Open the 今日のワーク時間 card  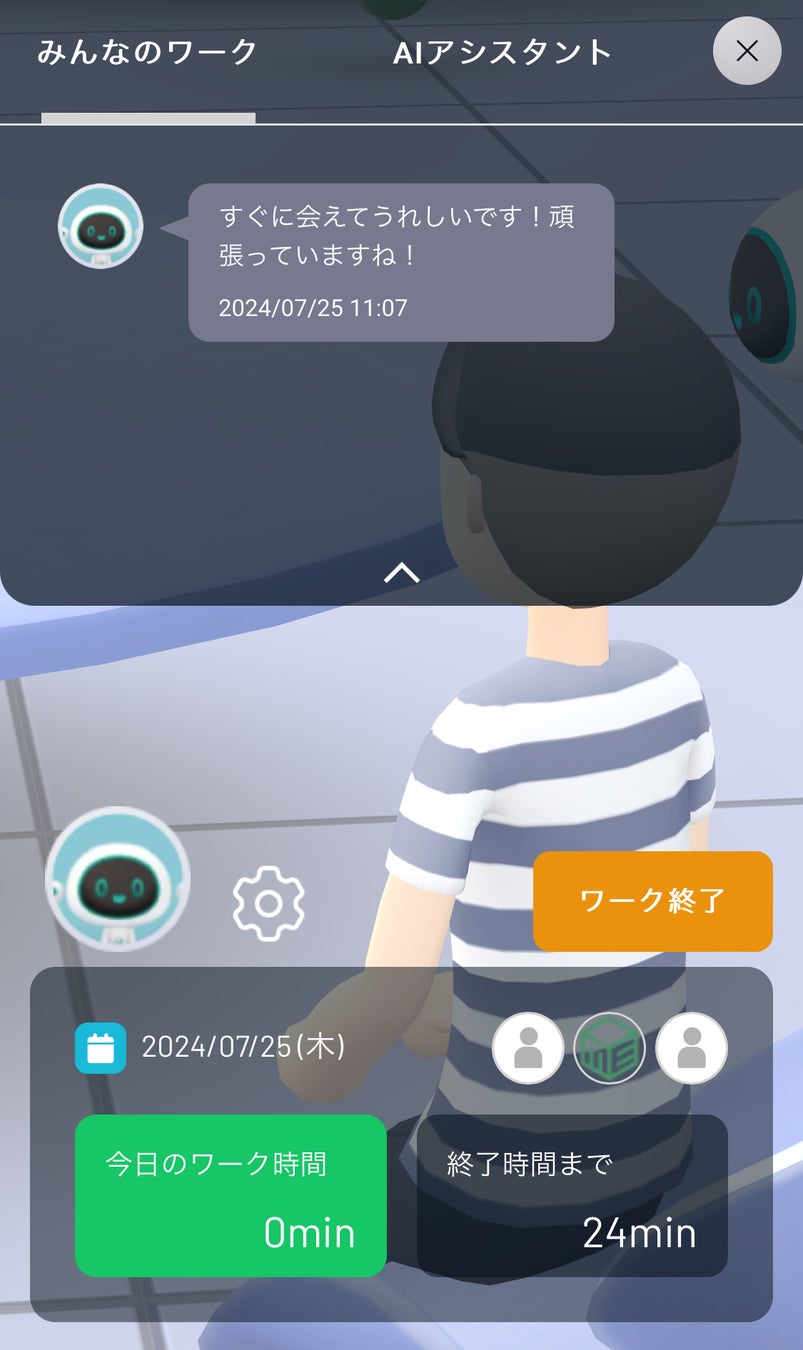click(x=230, y=1196)
